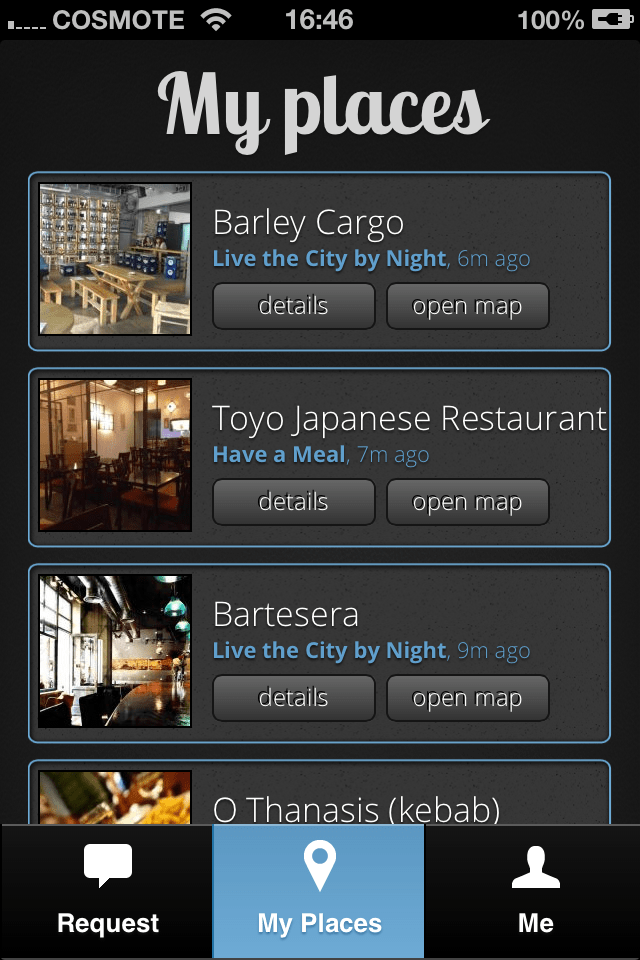Open details for Bartesera
Viewport: 640px width, 960px height.
point(293,698)
